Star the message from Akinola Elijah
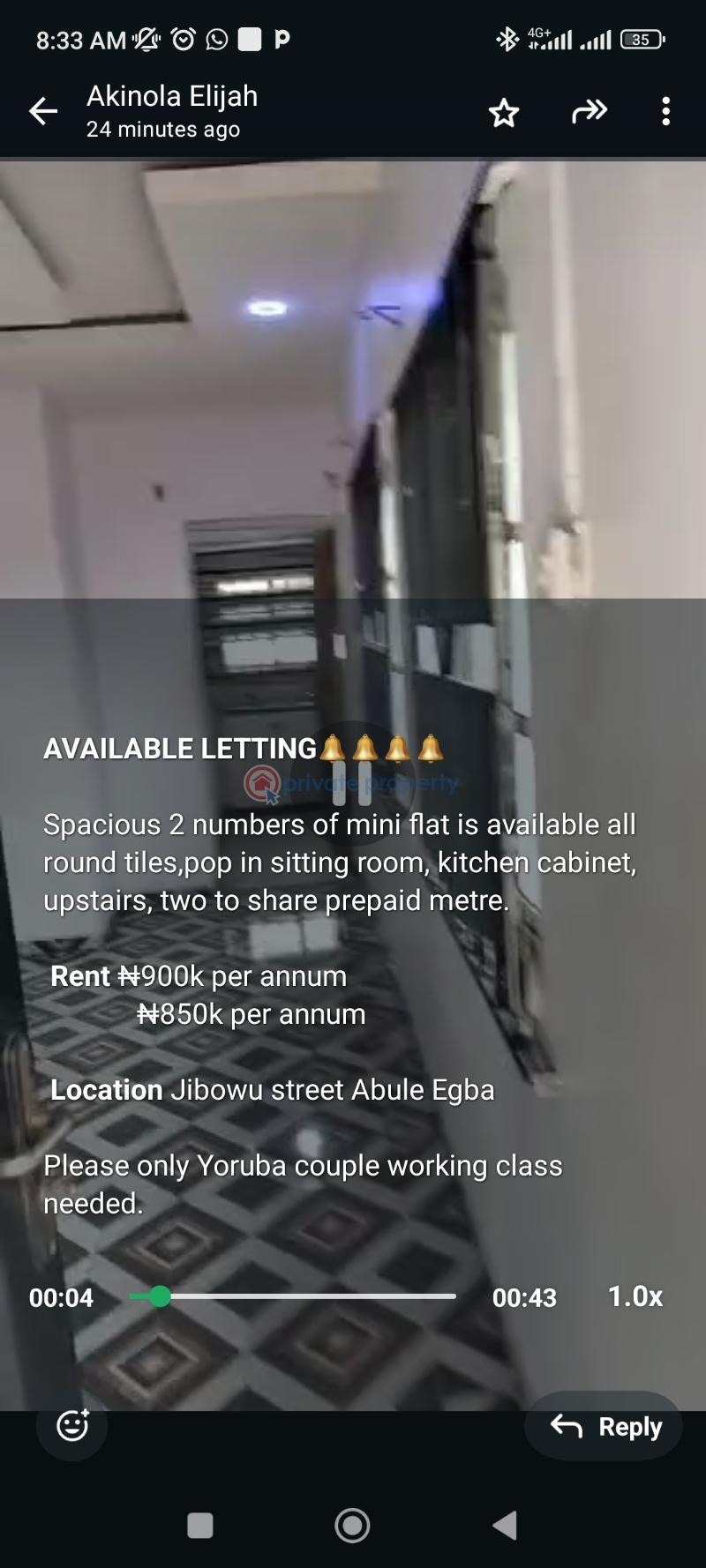706x1568 pixels. 503,111
